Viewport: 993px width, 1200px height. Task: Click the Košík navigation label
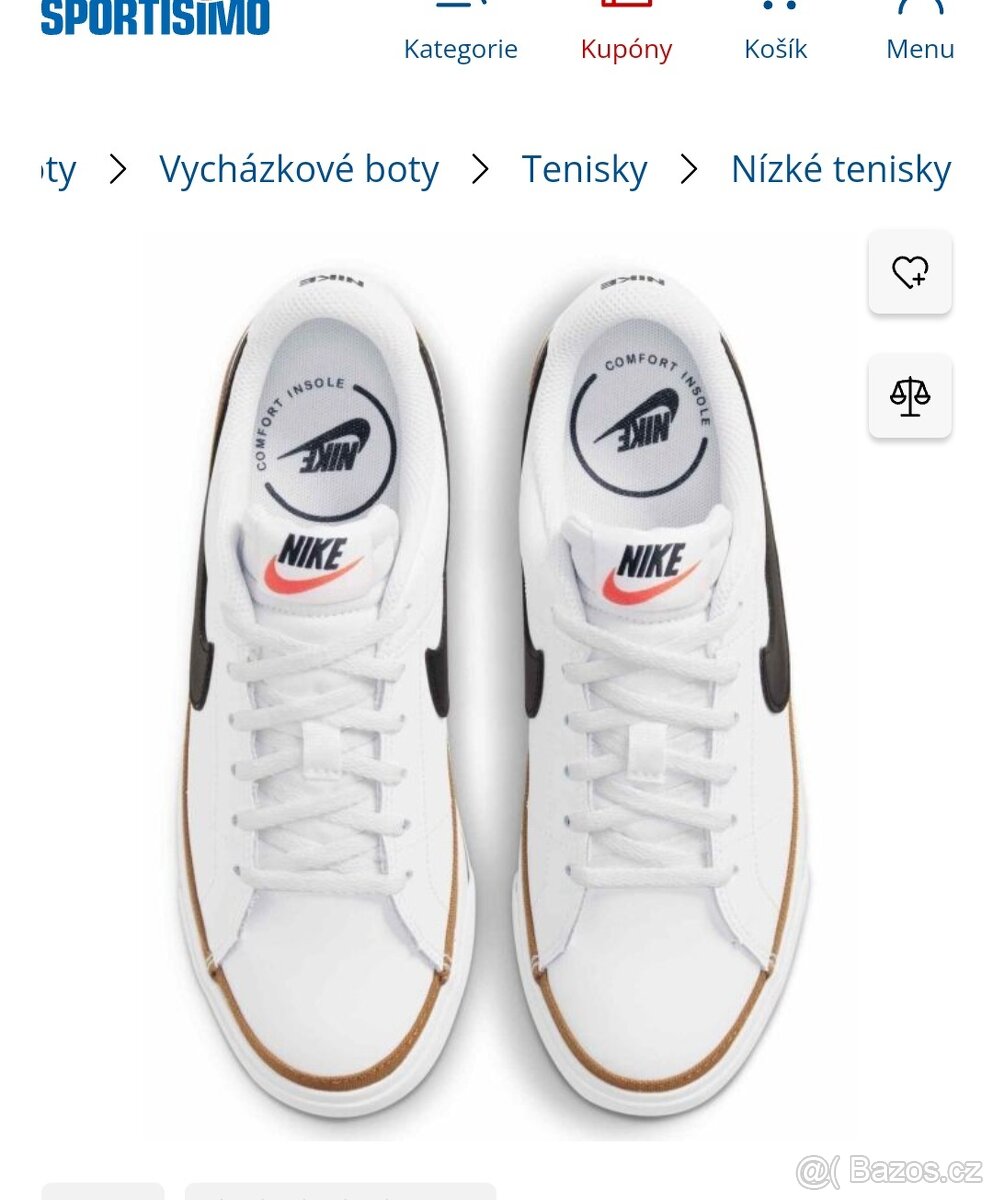coord(776,48)
